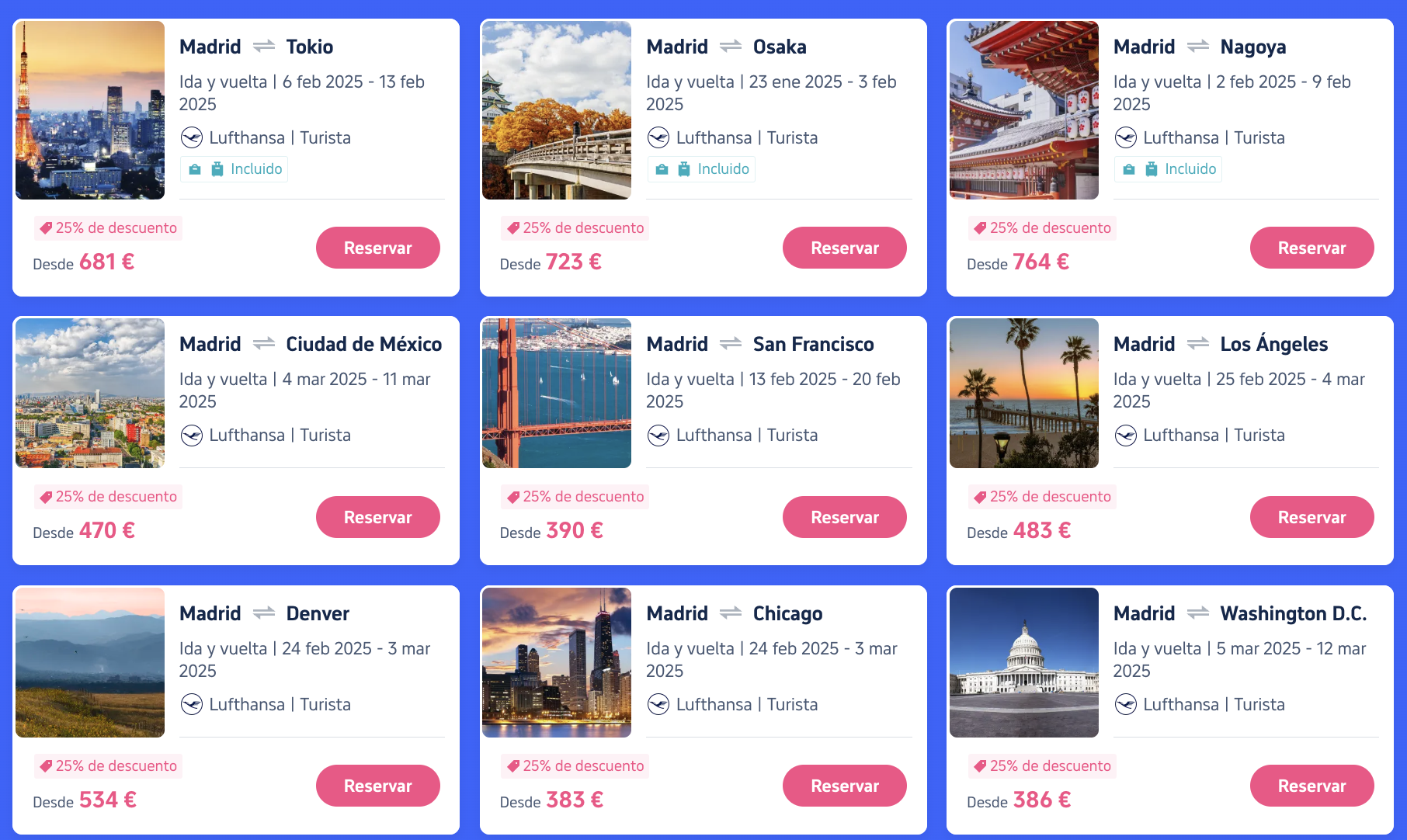Book the Madrid to Chicago flight
The width and height of the screenshot is (1407, 840).
(844, 786)
